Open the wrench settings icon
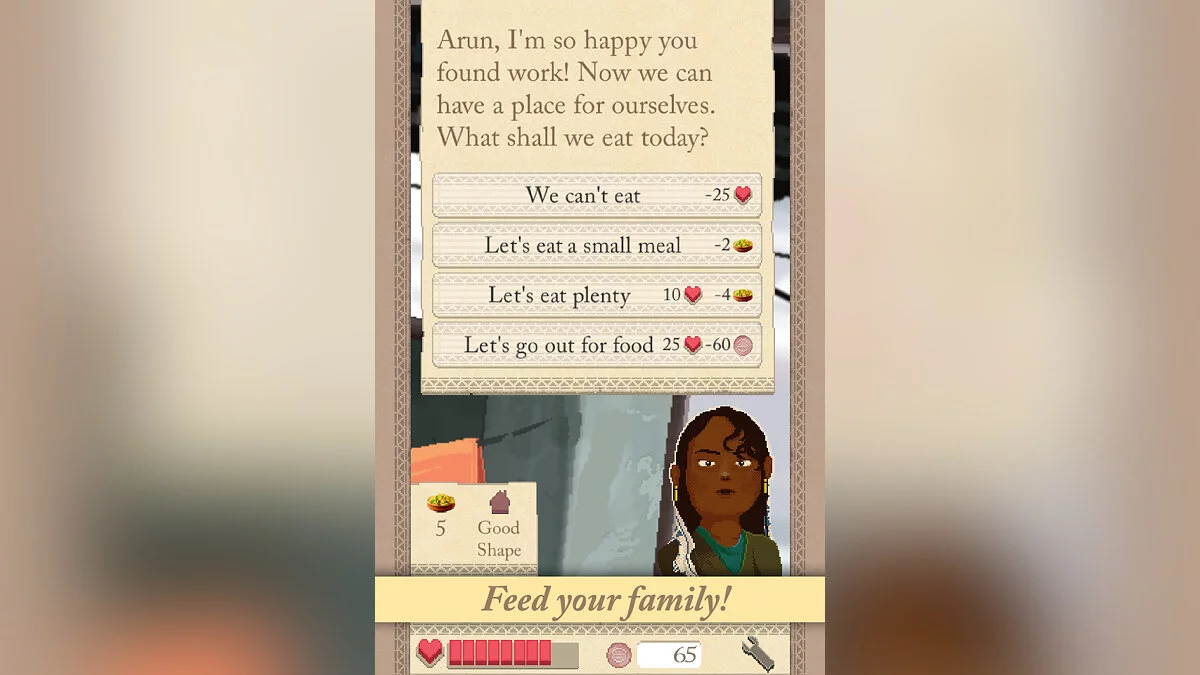The height and width of the screenshot is (675, 1200). (x=757, y=654)
